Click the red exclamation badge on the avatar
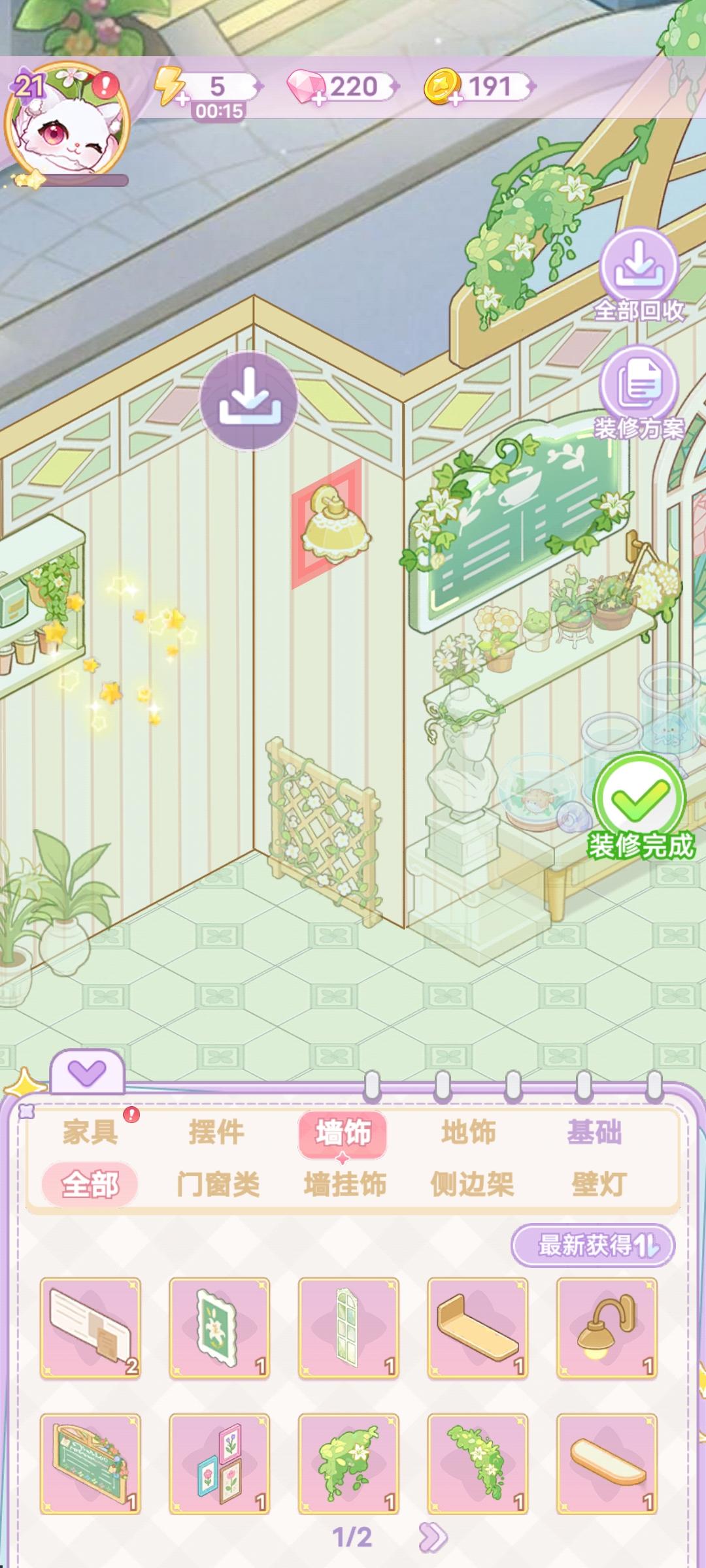The height and width of the screenshot is (1568, 706). [105, 84]
